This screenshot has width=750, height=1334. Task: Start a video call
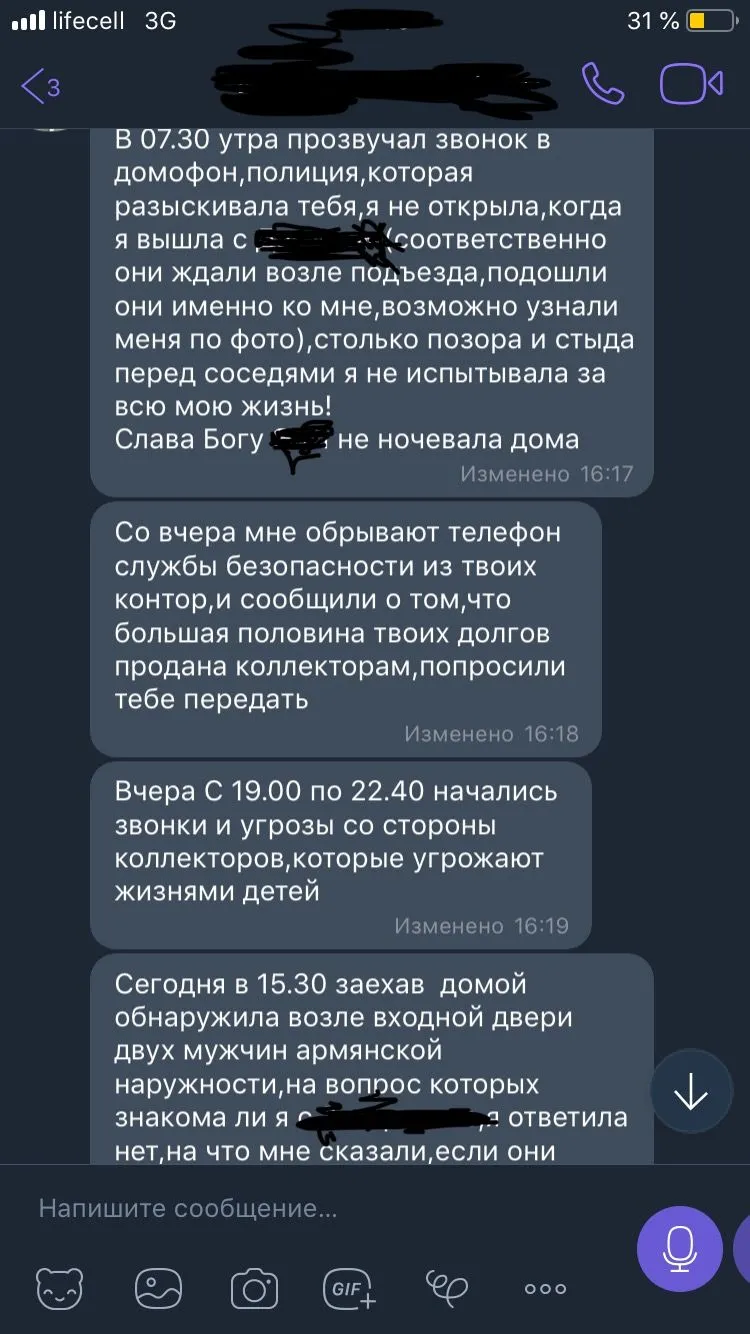(x=691, y=84)
